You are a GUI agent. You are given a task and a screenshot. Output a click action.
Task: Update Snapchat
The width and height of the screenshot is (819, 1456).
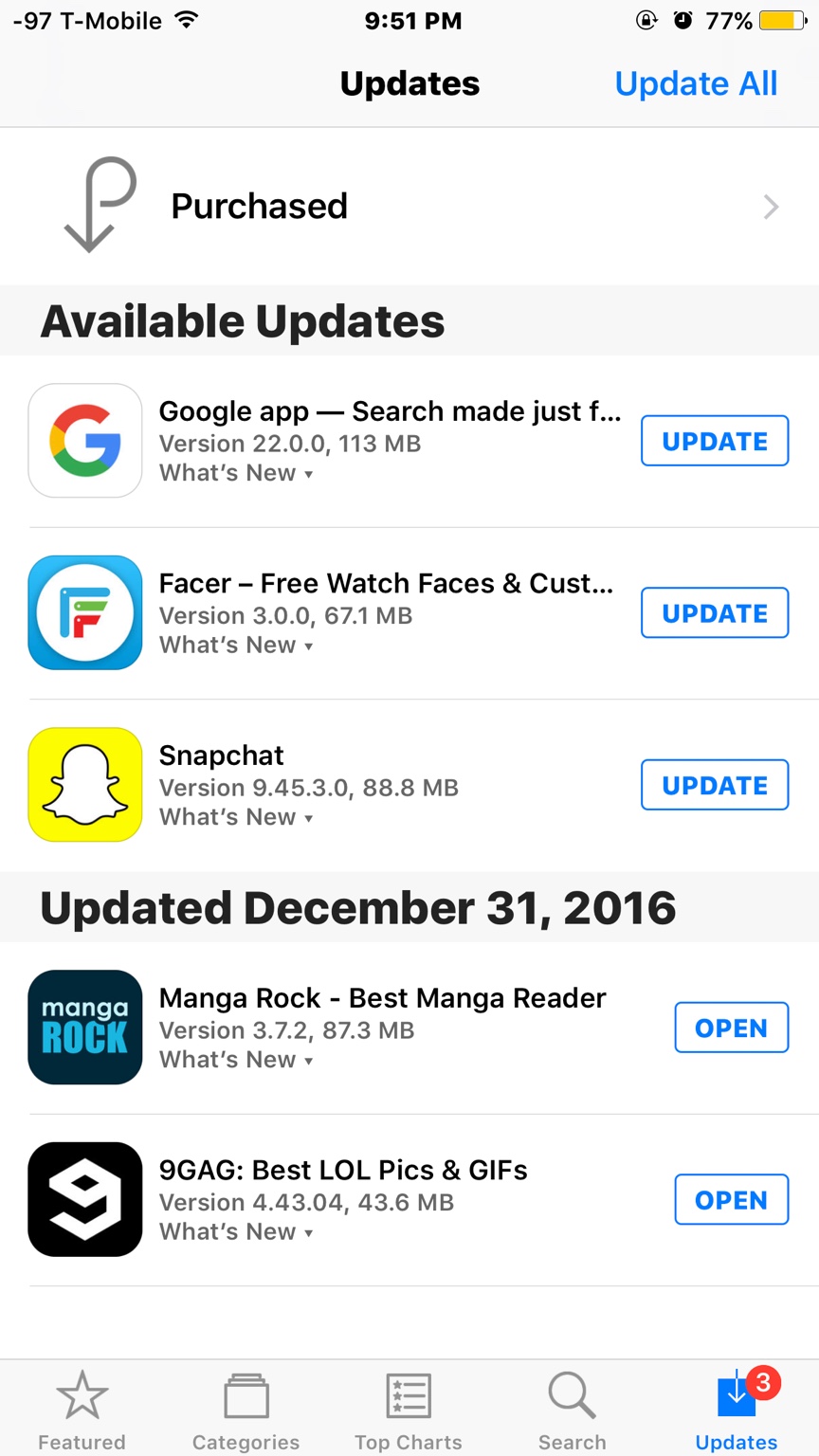click(x=714, y=785)
